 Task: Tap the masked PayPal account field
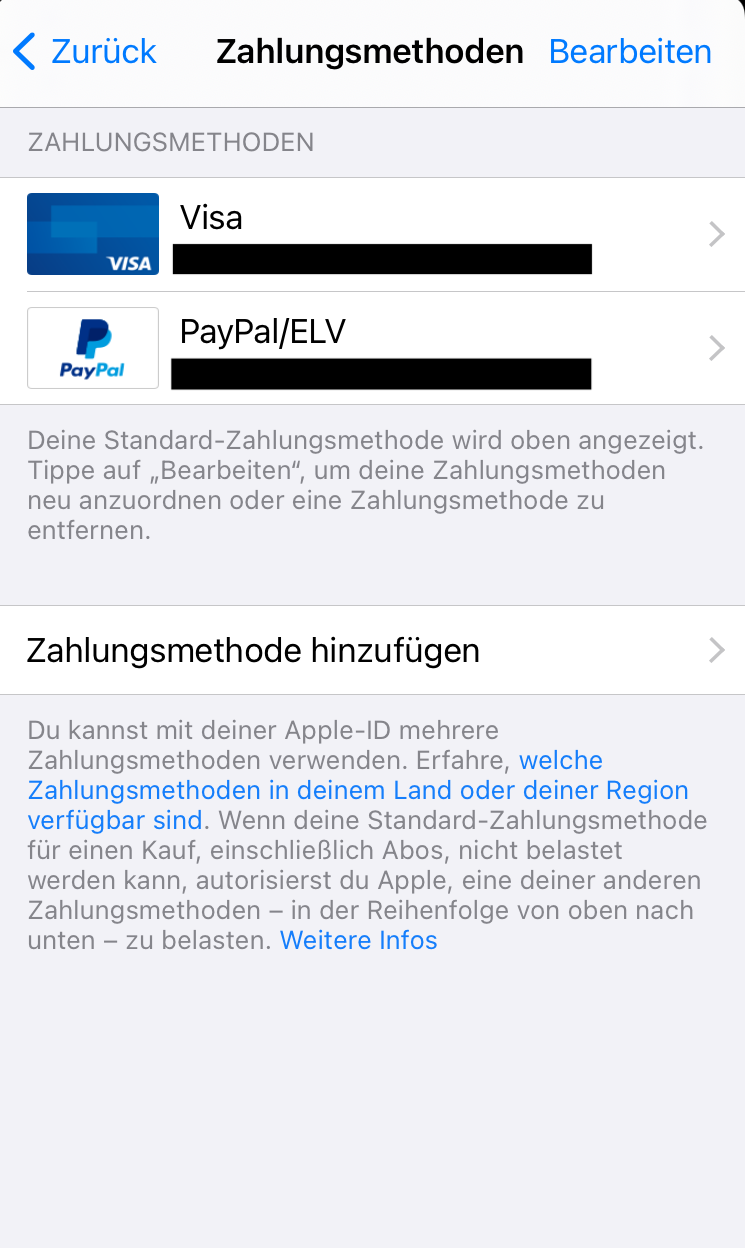tap(381, 374)
